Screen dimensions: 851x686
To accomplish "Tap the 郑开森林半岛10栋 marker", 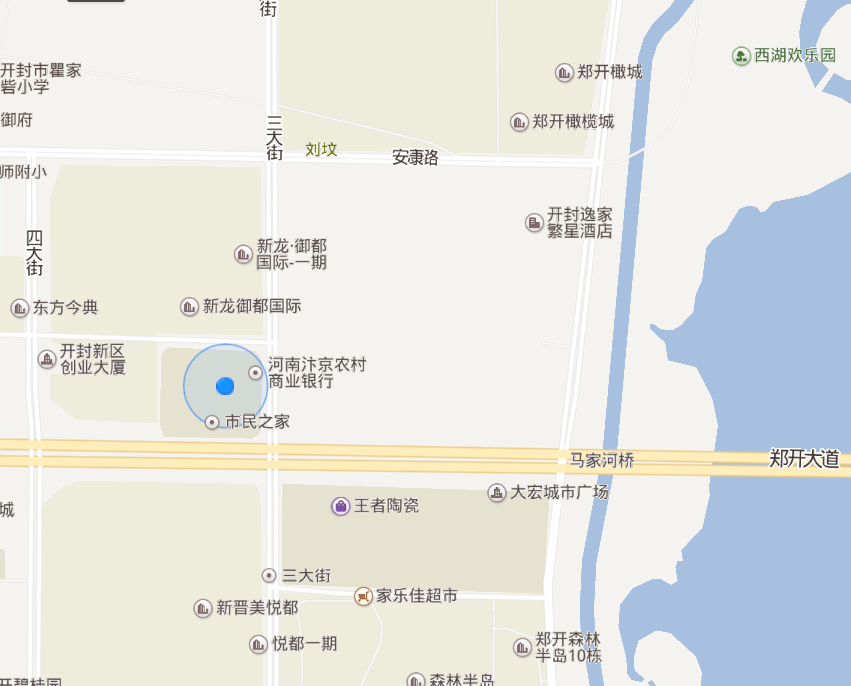I will point(522,647).
